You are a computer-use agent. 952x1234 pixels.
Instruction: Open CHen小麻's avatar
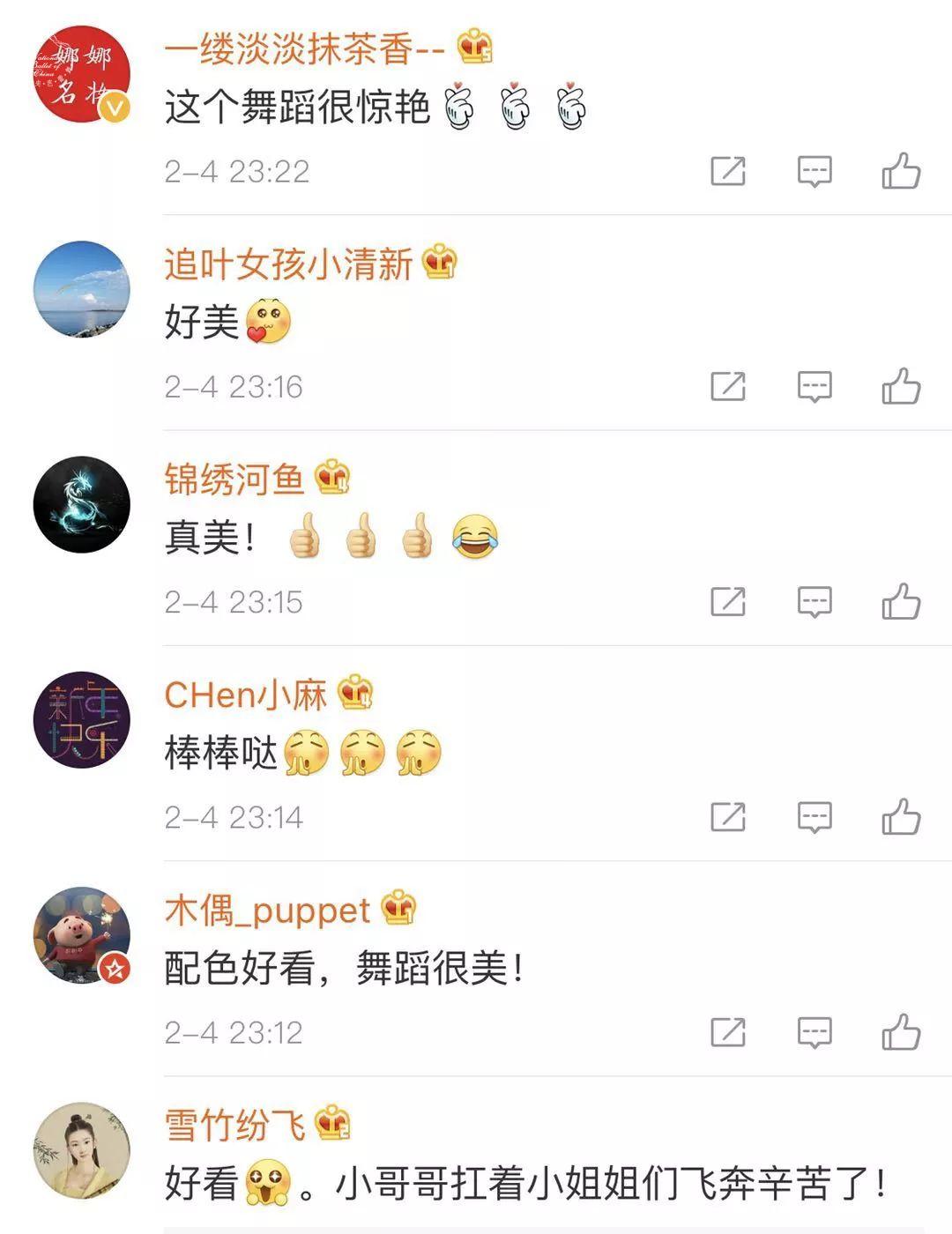[x=82, y=719]
